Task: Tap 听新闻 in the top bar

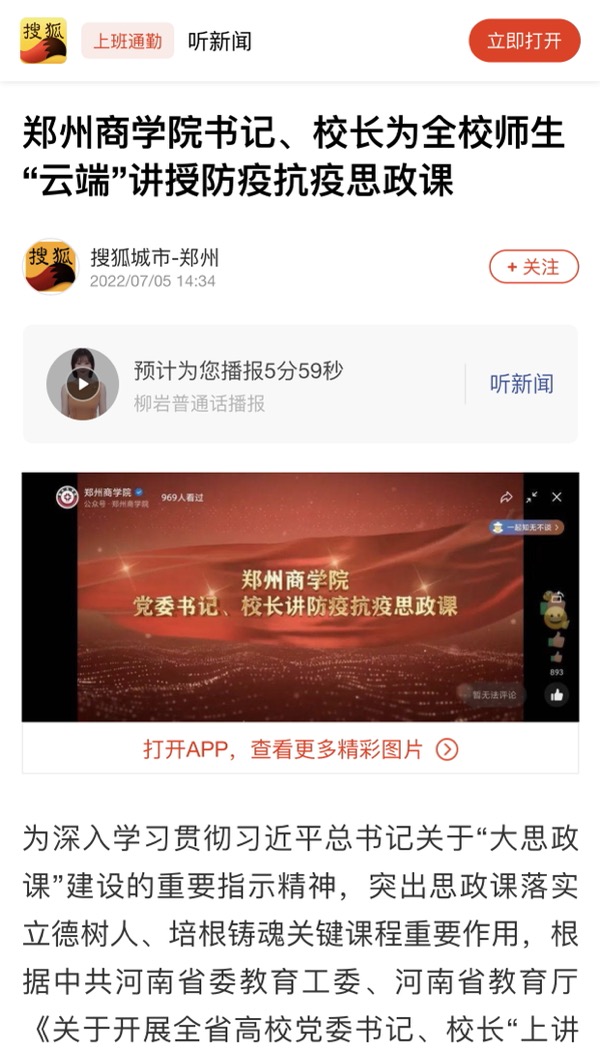Action: coord(220,42)
